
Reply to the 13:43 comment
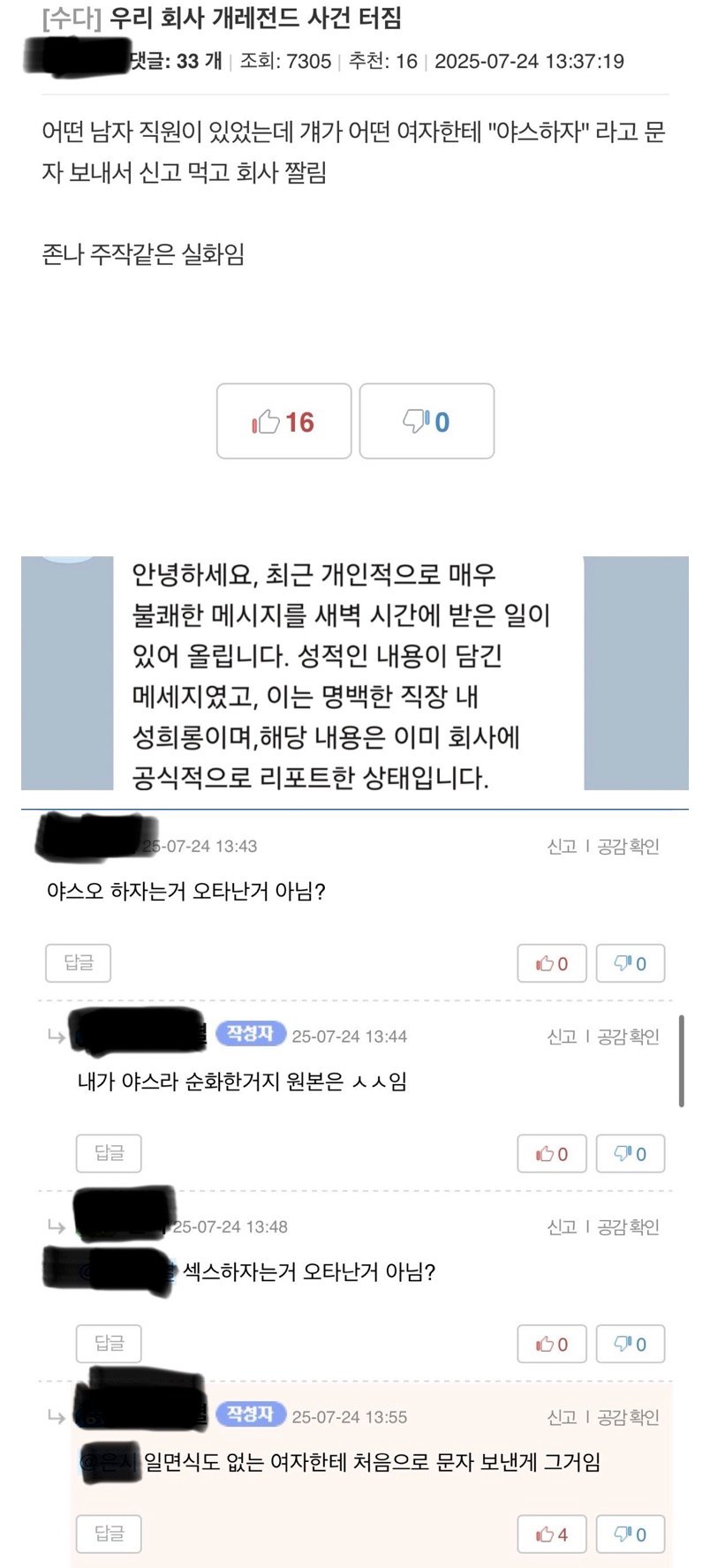pos(79,962)
